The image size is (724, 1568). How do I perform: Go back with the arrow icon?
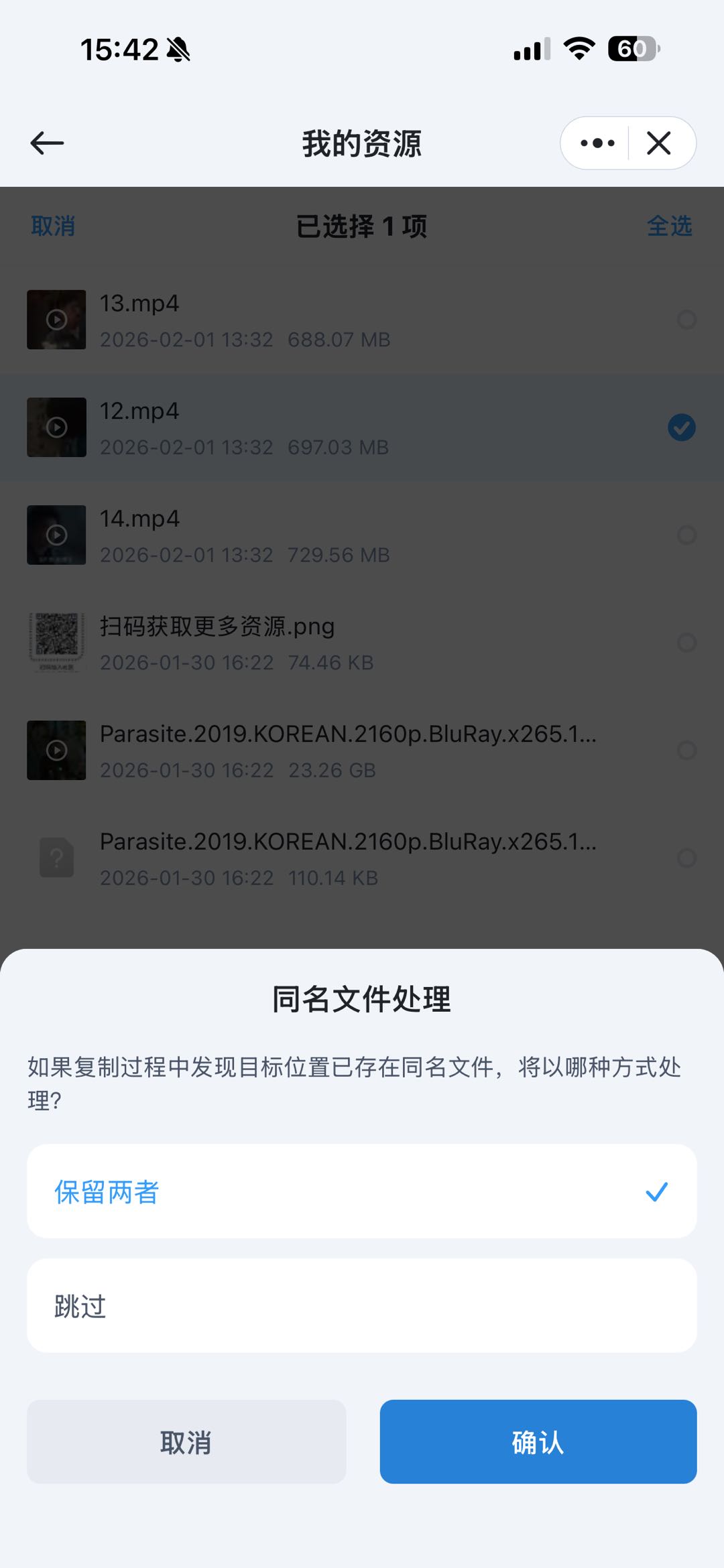coord(47,143)
